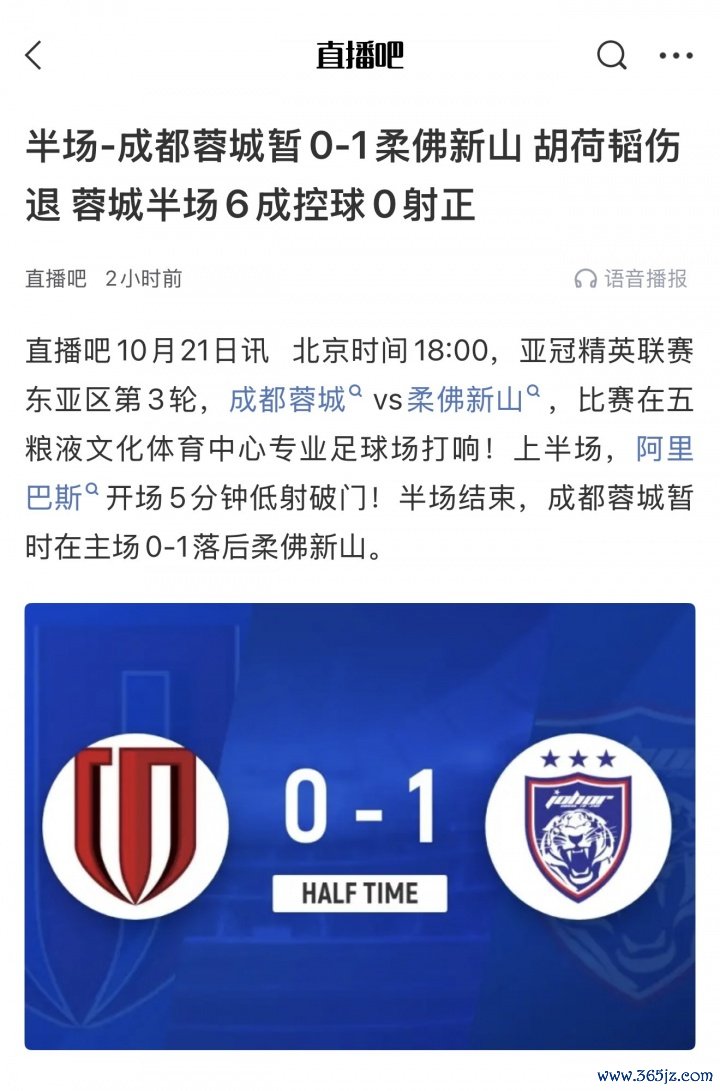Screen dimensions: 720x1091
Task: Start audio playback via 语音播报
Action: [632, 279]
